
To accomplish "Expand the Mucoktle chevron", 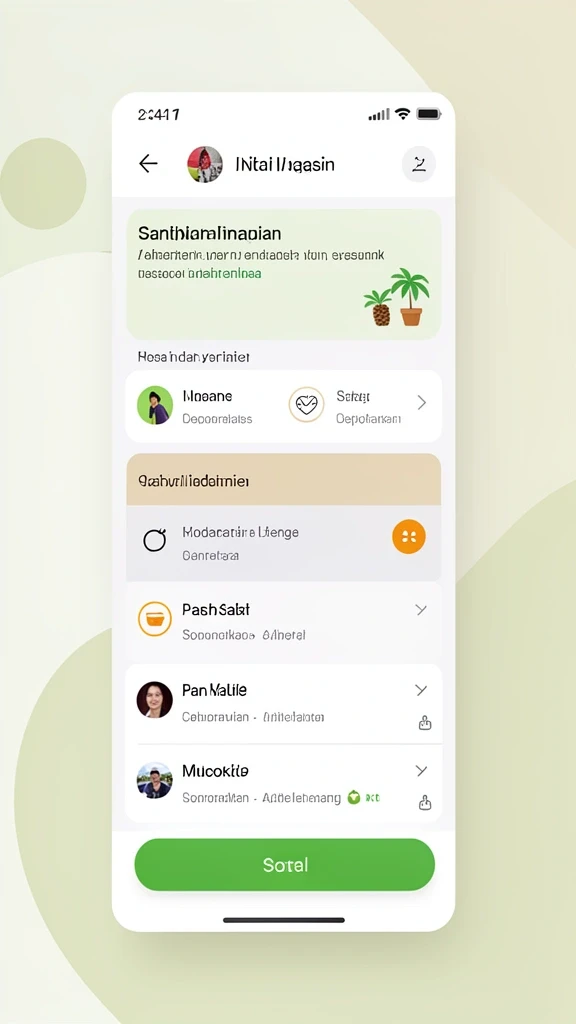I will (421, 771).
